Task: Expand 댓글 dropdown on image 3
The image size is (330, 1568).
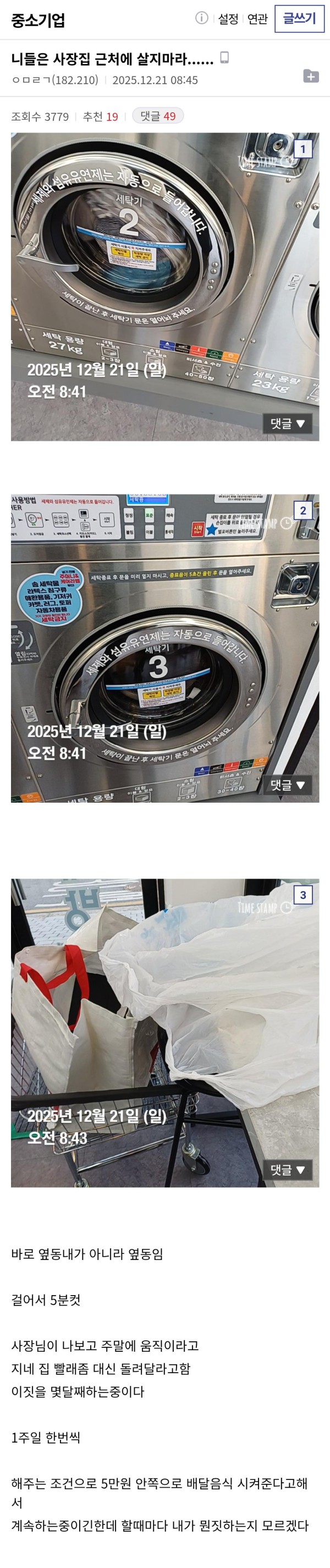Action: tap(288, 1170)
